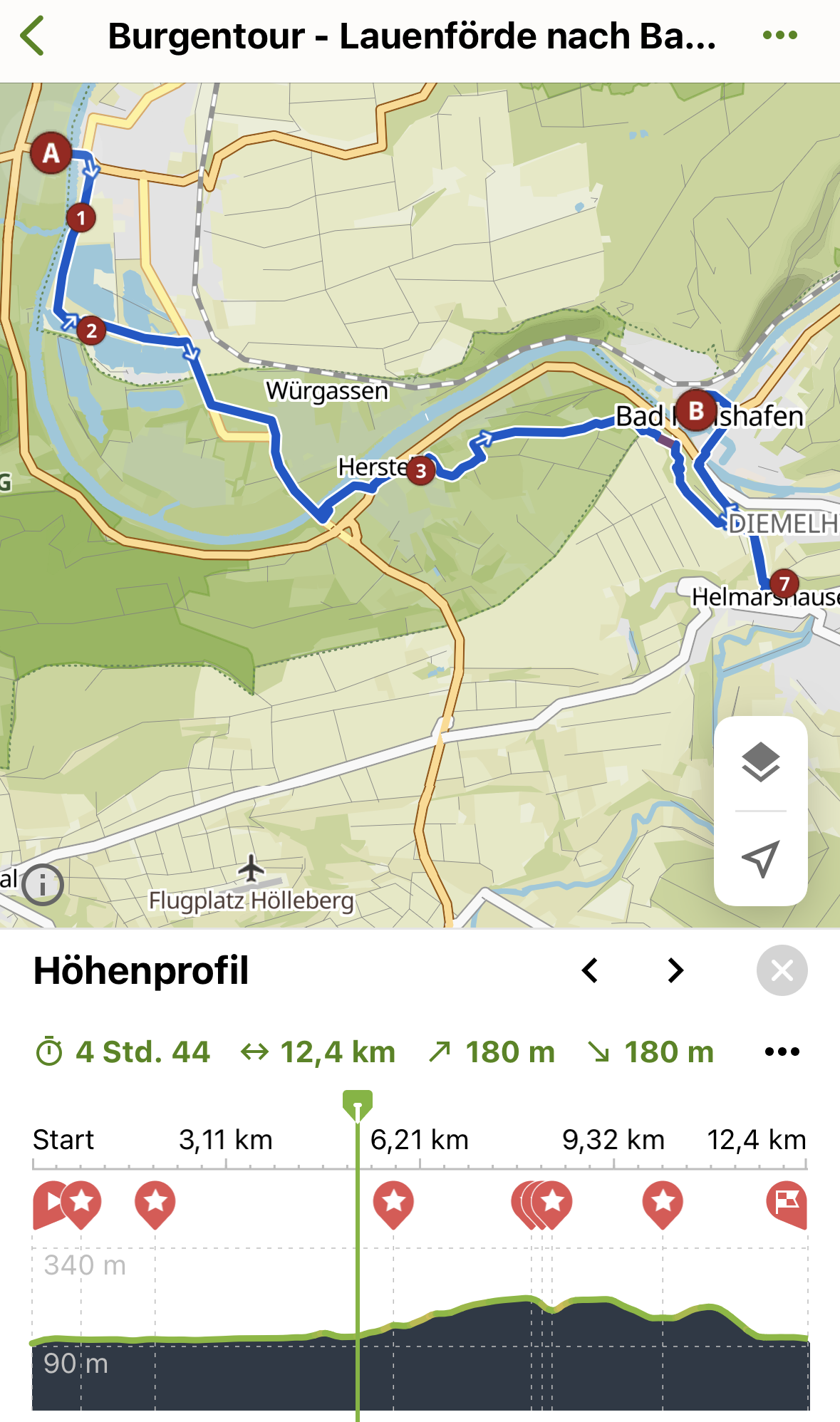Go to the next panel after Höhenprofil
840x1422 pixels.
tap(675, 970)
